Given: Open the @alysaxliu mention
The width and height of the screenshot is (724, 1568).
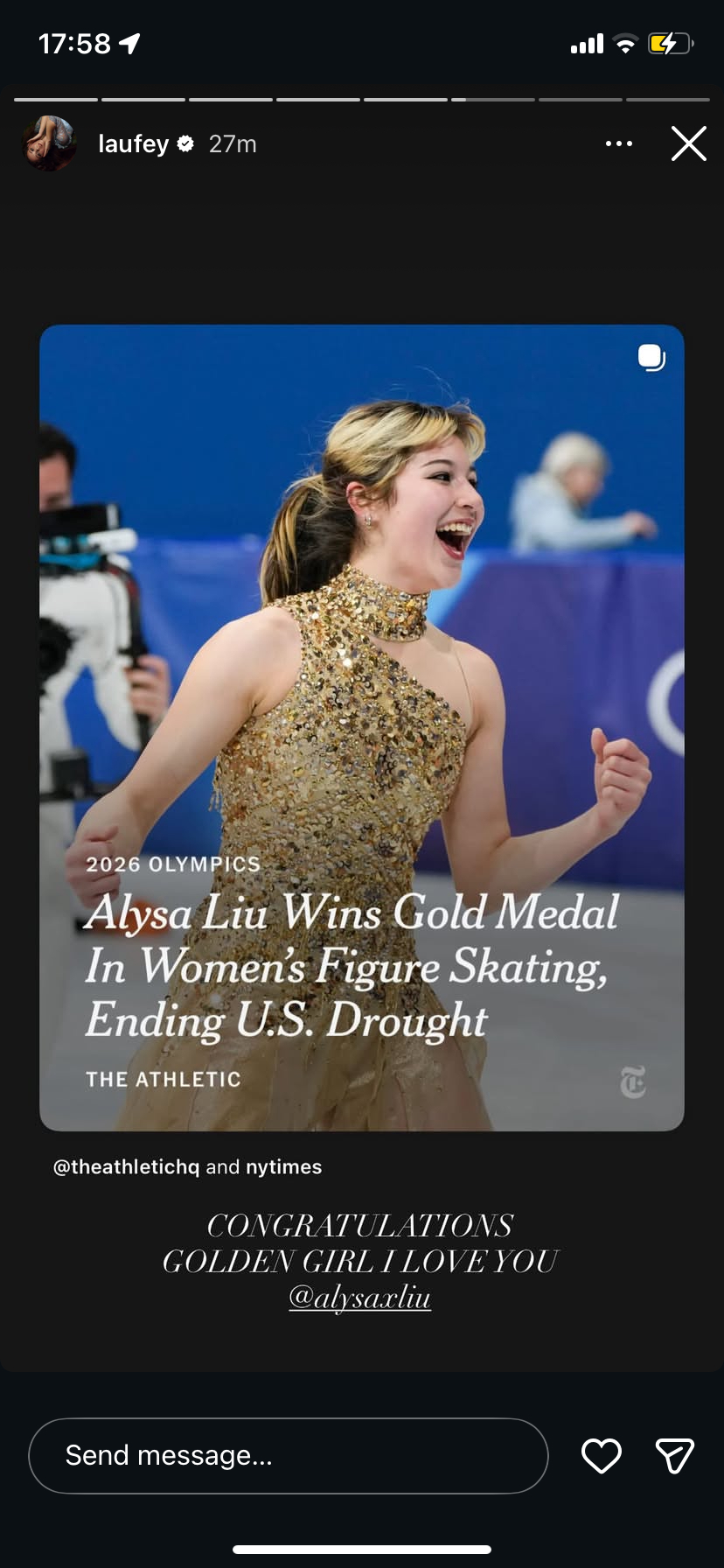Looking at the screenshot, I should [x=359, y=1296].
